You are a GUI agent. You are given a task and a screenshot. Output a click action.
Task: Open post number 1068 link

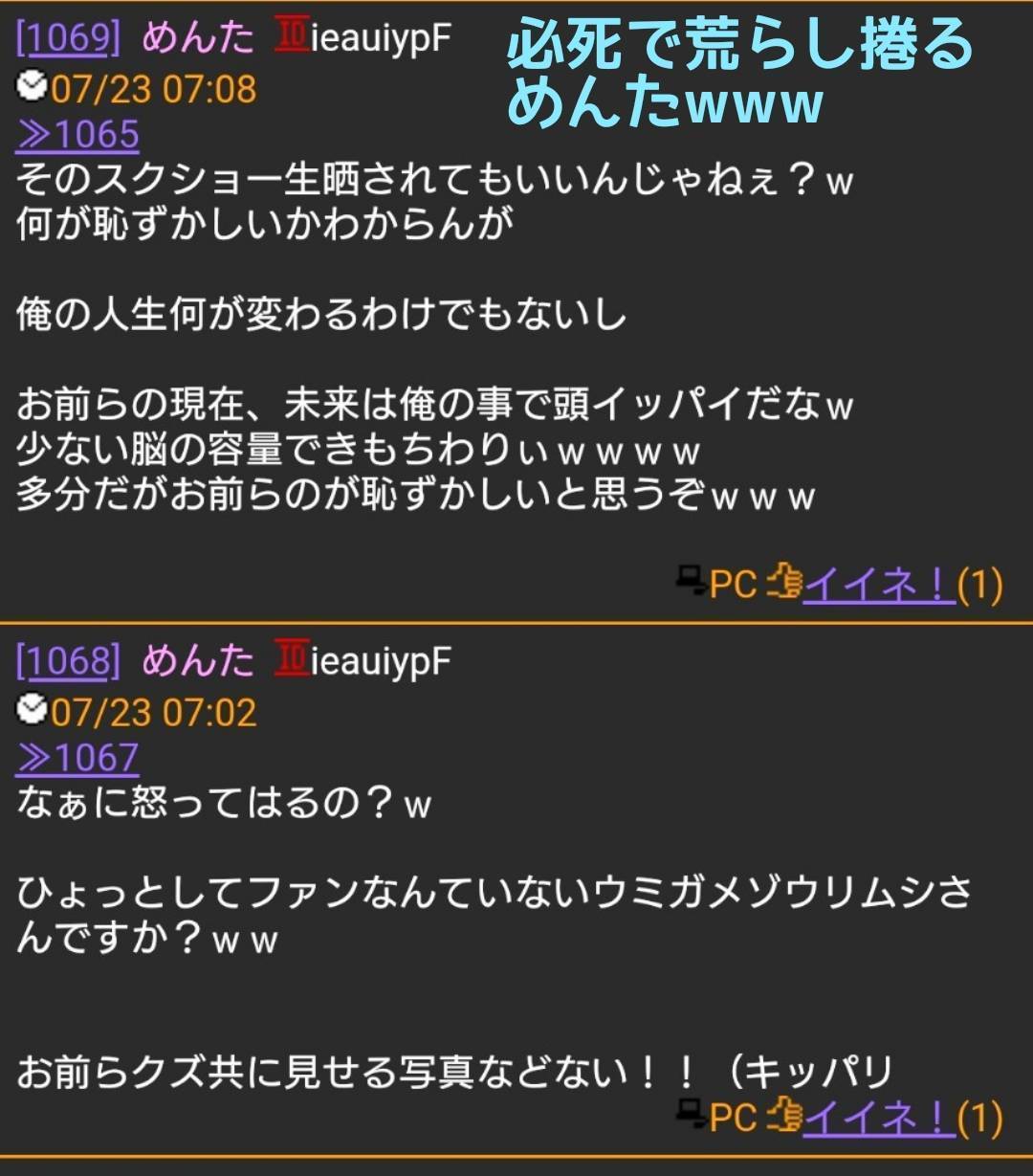(x=69, y=662)
